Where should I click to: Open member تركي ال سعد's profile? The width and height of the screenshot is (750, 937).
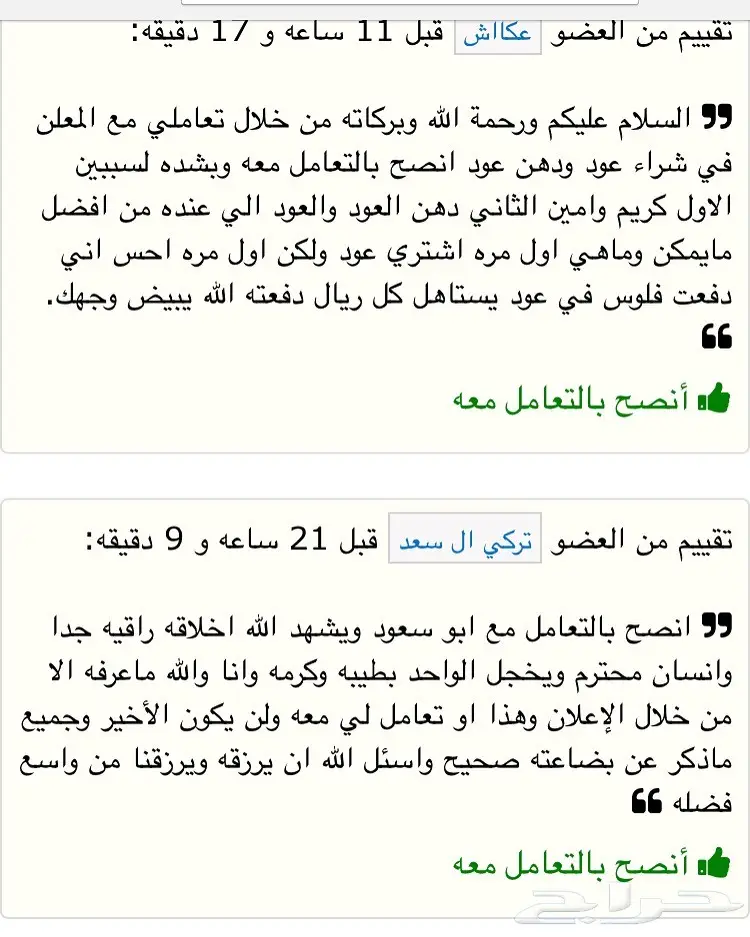pos(463,541)
